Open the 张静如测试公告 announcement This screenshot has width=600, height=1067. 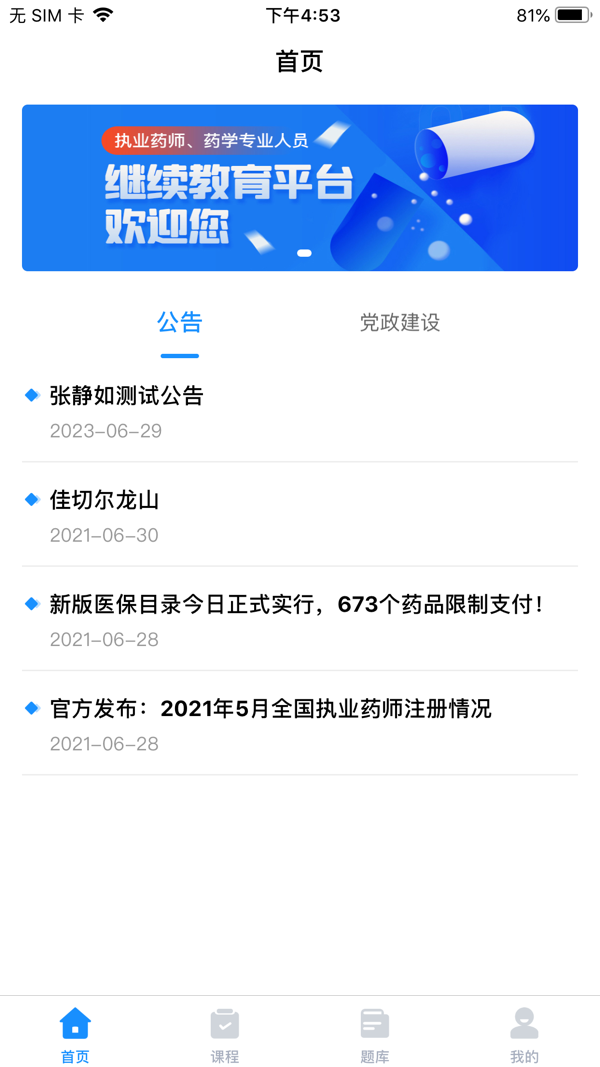[x=127, y=396]
